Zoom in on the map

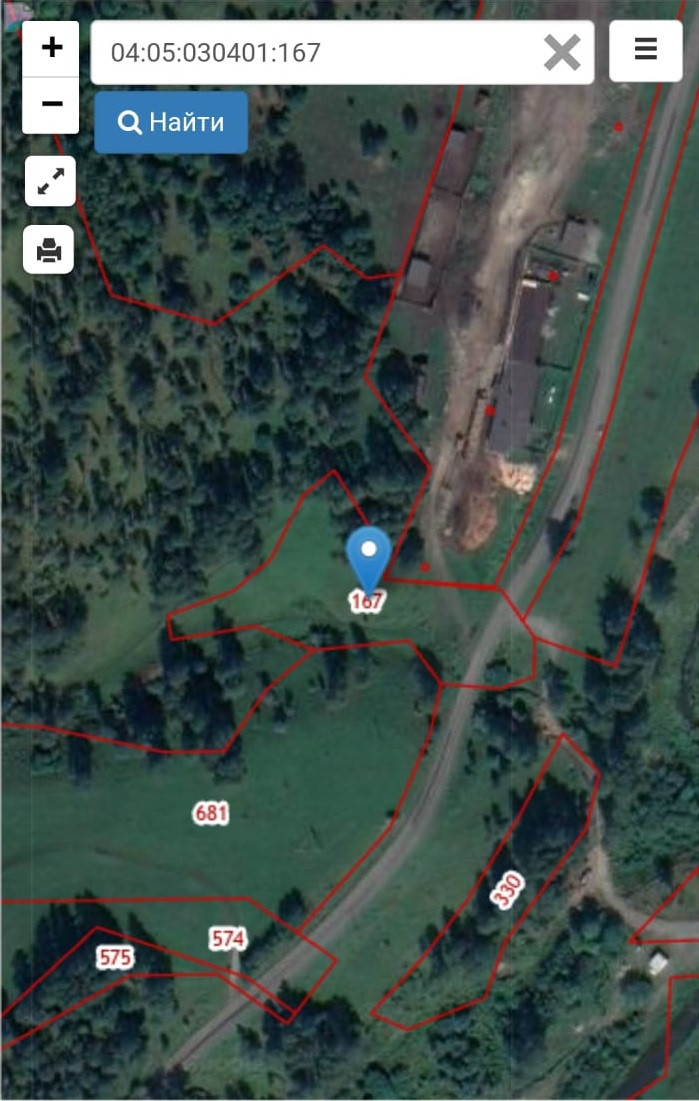(x=51, y=48)
